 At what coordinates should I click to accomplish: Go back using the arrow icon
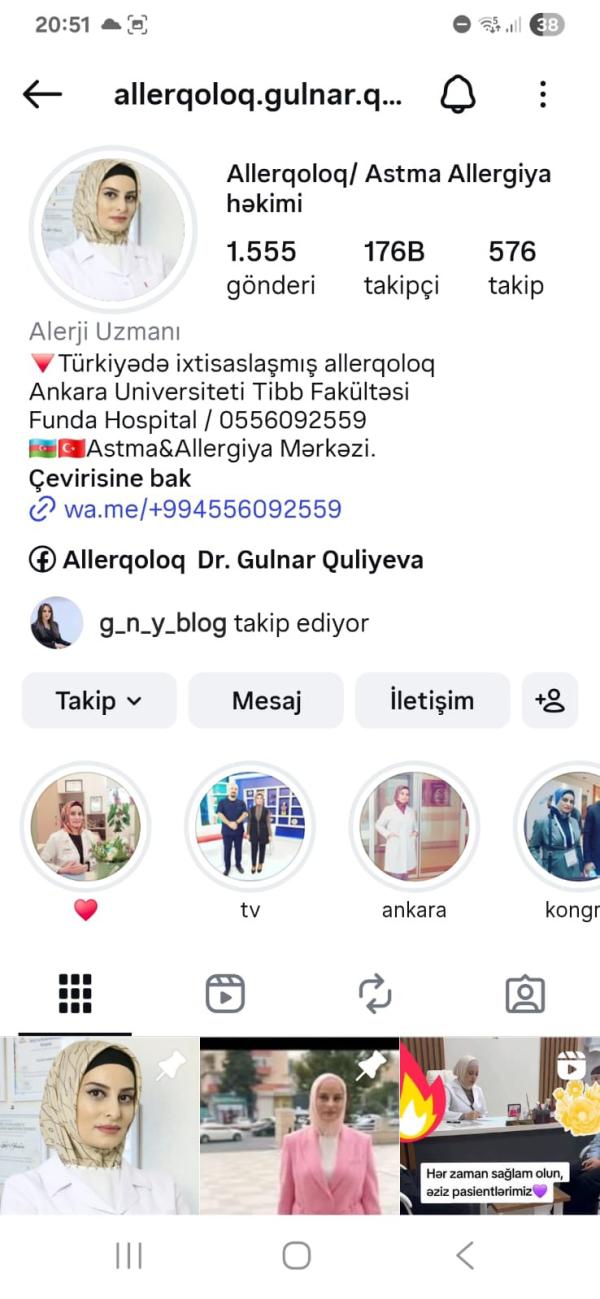pos(42,95)
